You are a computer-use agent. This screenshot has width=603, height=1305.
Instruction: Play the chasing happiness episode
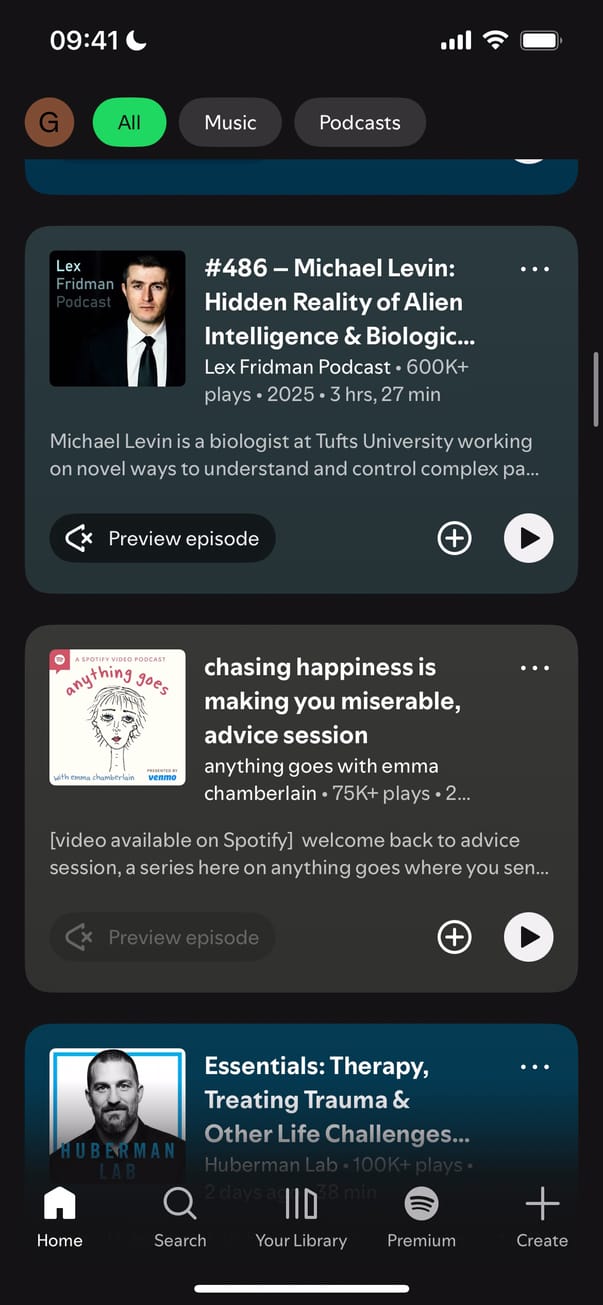[x=528, y=938]
